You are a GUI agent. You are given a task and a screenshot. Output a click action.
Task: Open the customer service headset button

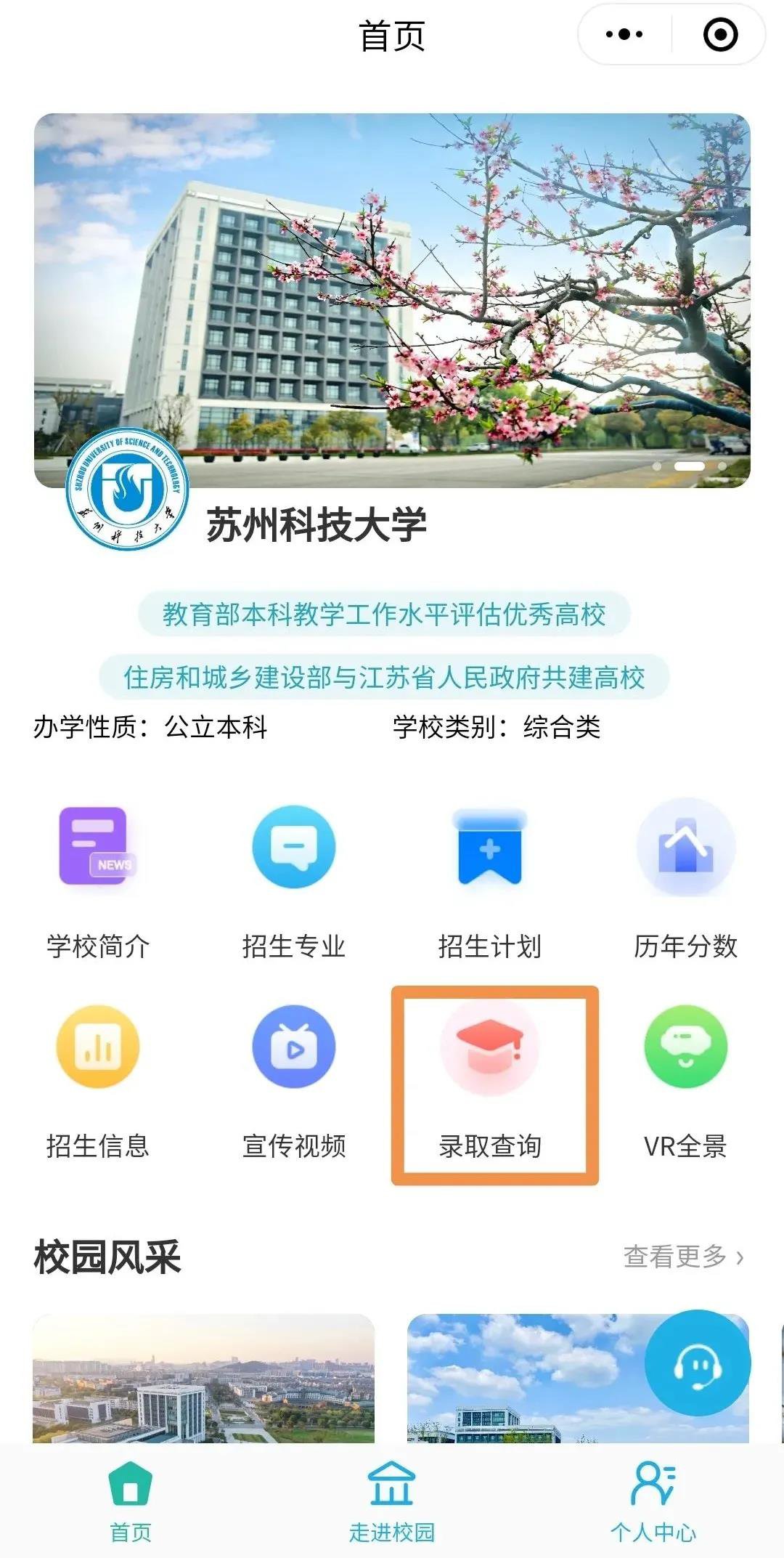(x=697, y=1363)
